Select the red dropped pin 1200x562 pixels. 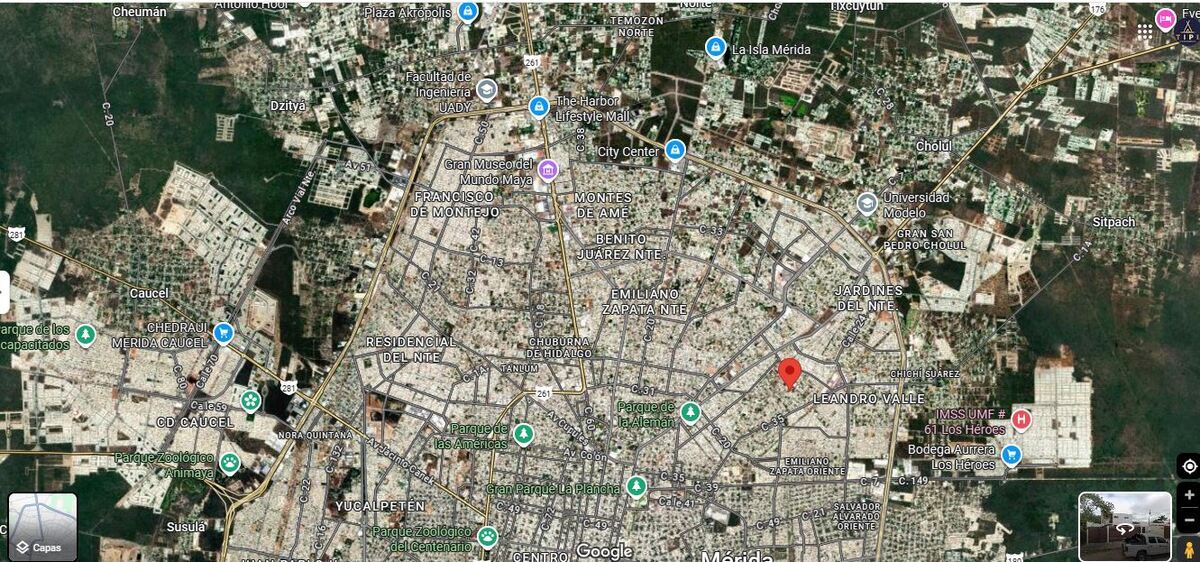(789, 373)
